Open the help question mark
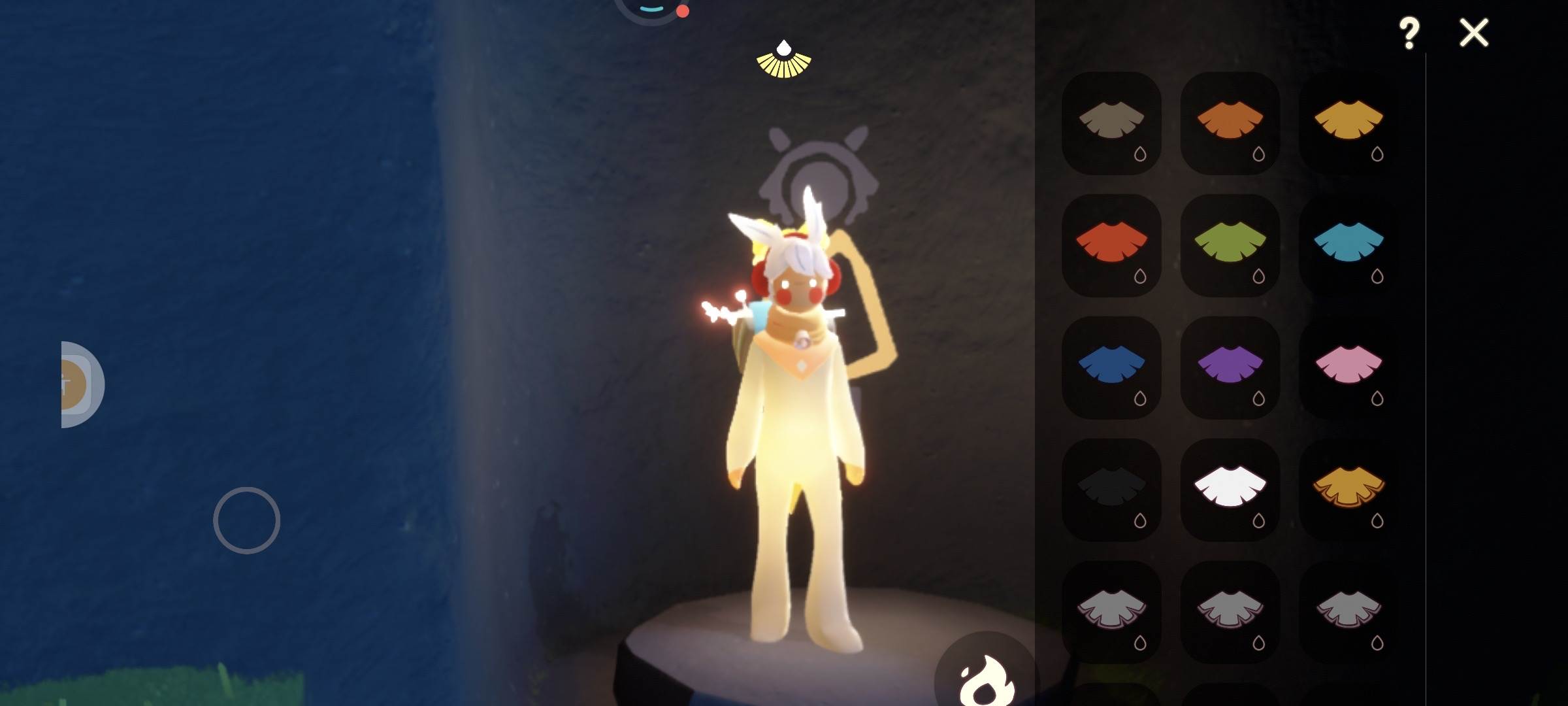Viewport: 1568px width, 706px height. click(1409, 32)
